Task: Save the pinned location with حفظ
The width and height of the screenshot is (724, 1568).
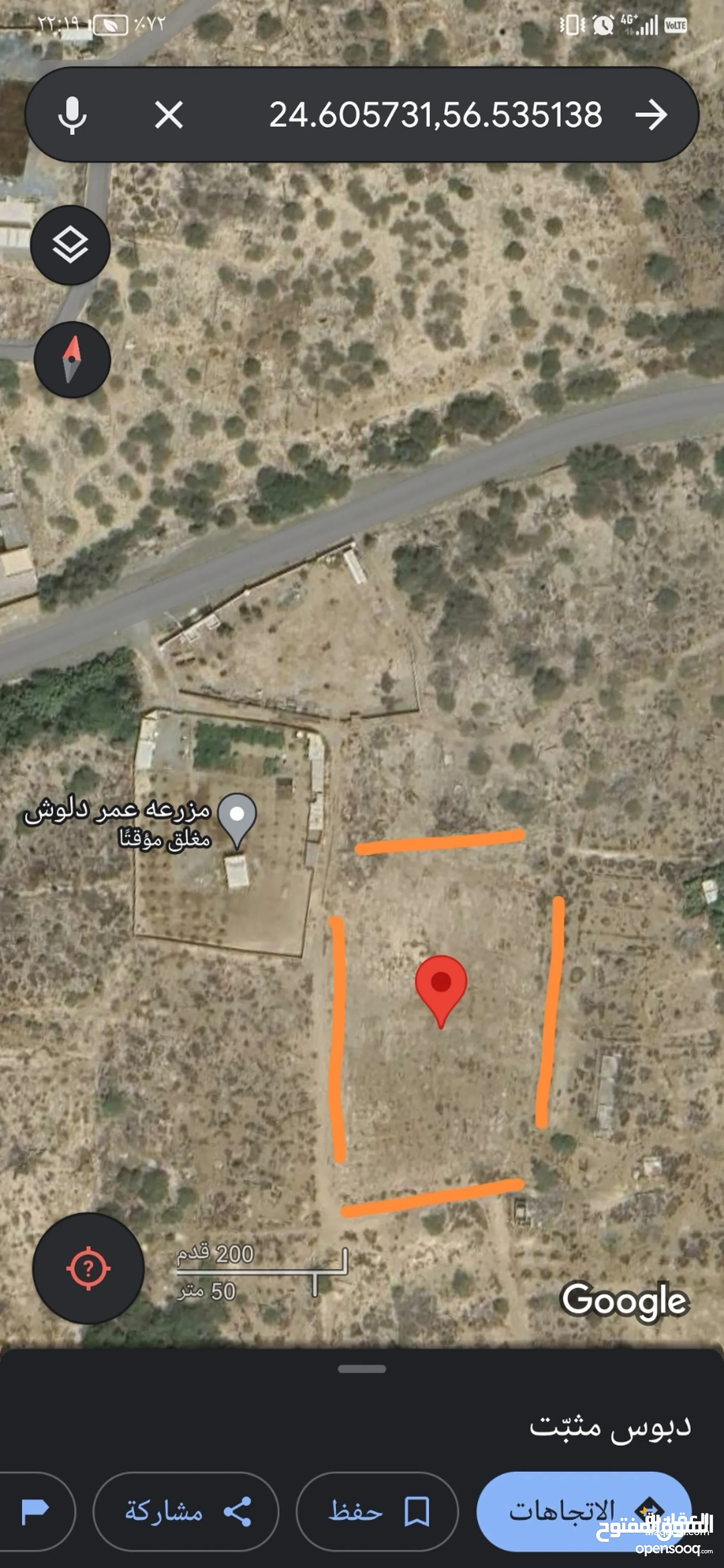Action: [377, 1511]
